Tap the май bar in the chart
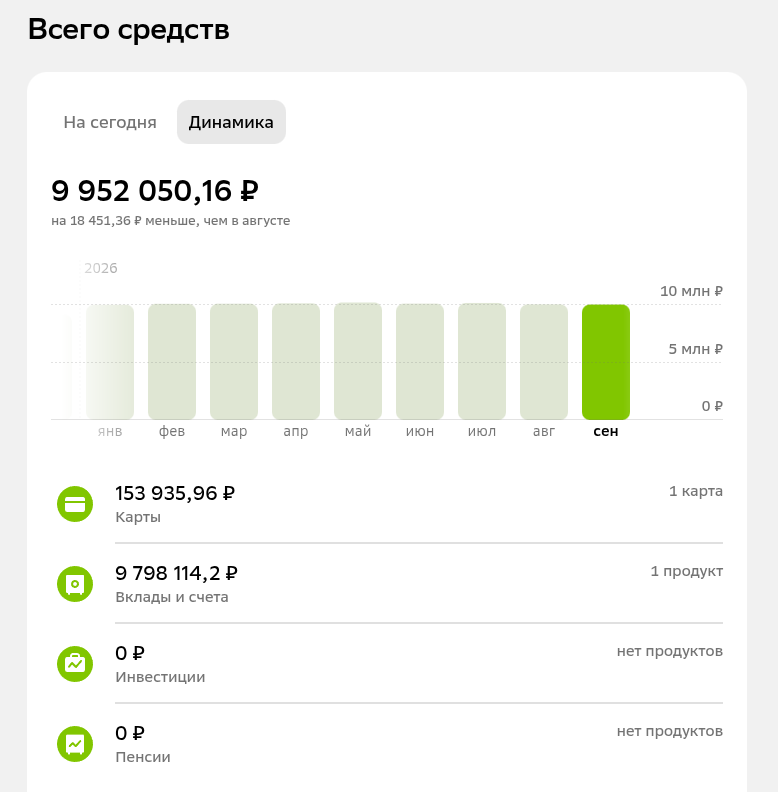The width and height of the screenshot is (778, 792). point(358,361)
